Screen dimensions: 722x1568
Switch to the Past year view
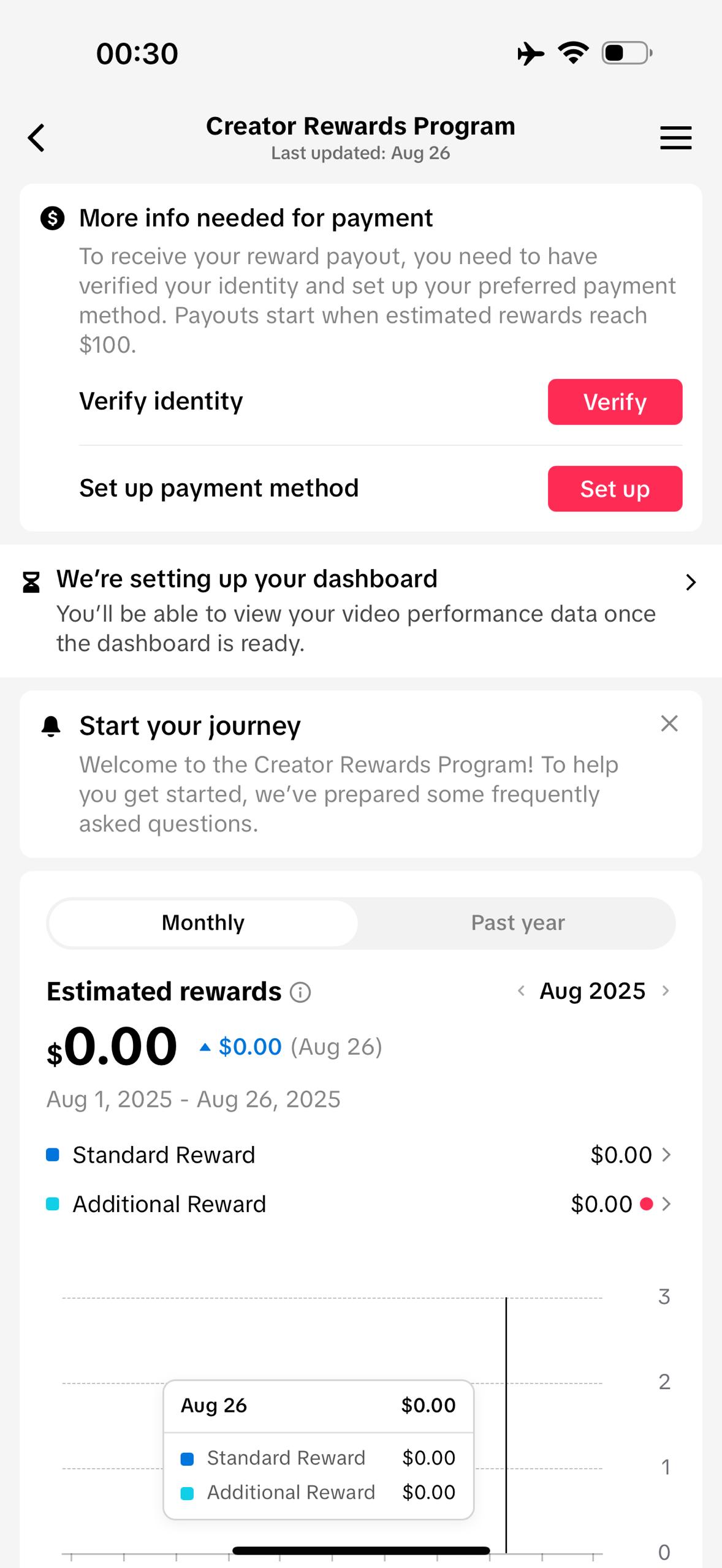517,923
